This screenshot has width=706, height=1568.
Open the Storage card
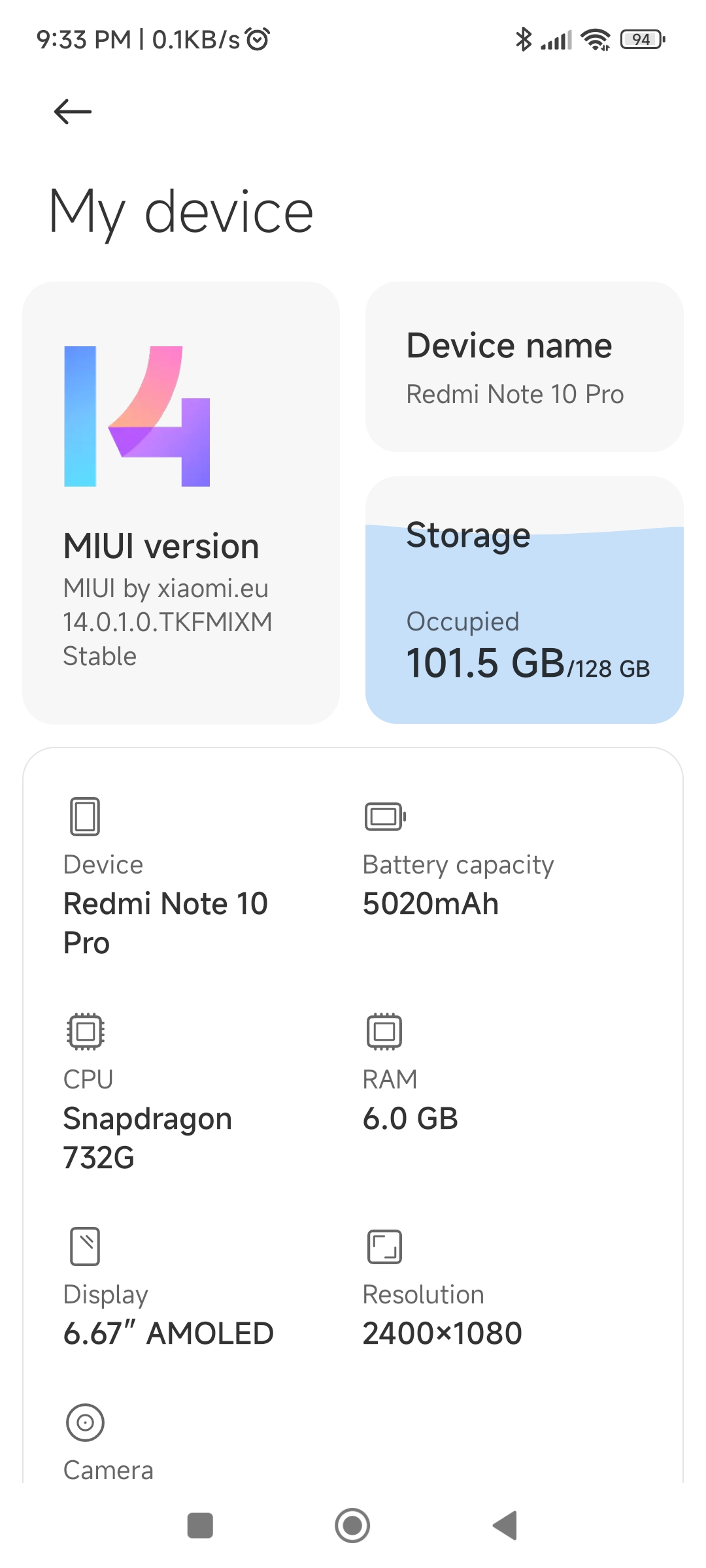tap(524, 600)
